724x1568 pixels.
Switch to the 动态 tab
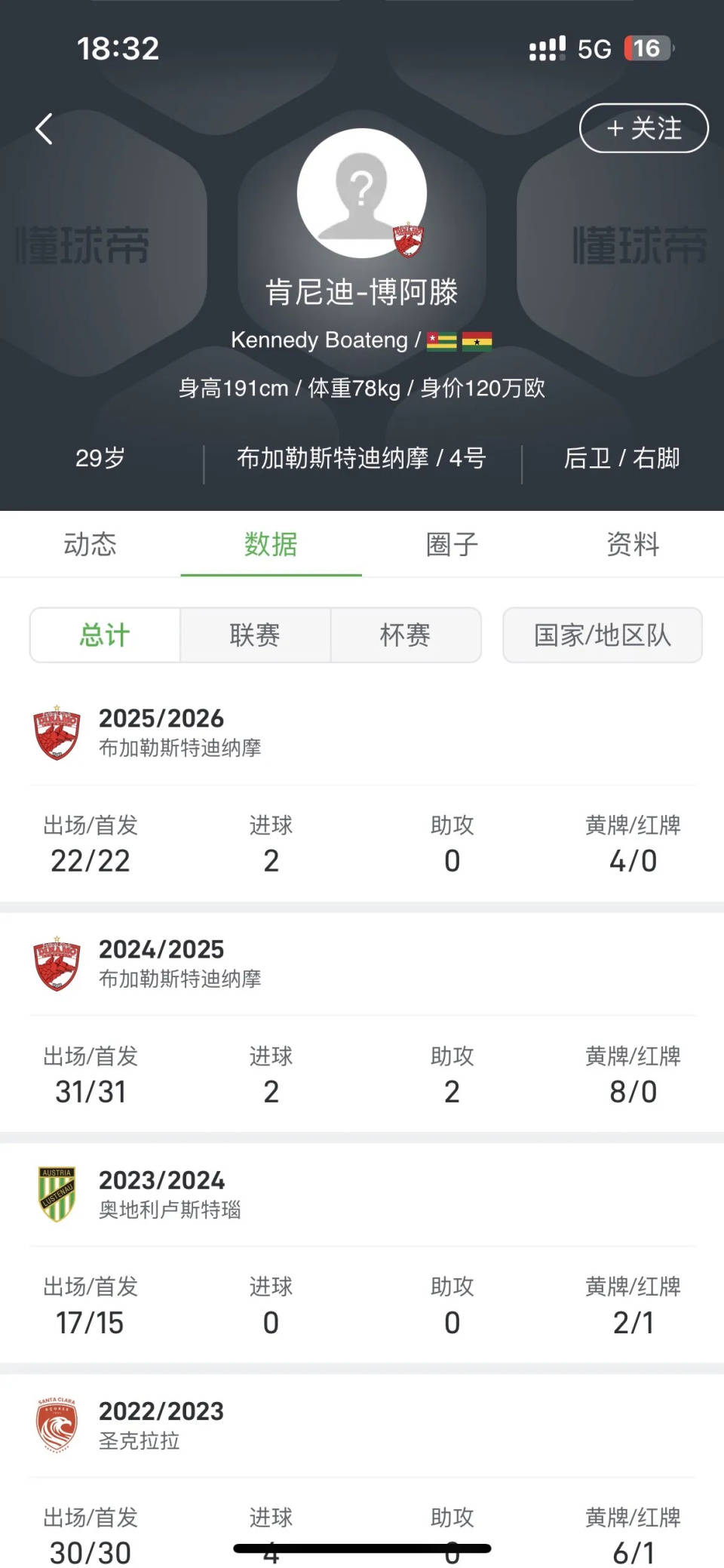(x=90, y=544)
